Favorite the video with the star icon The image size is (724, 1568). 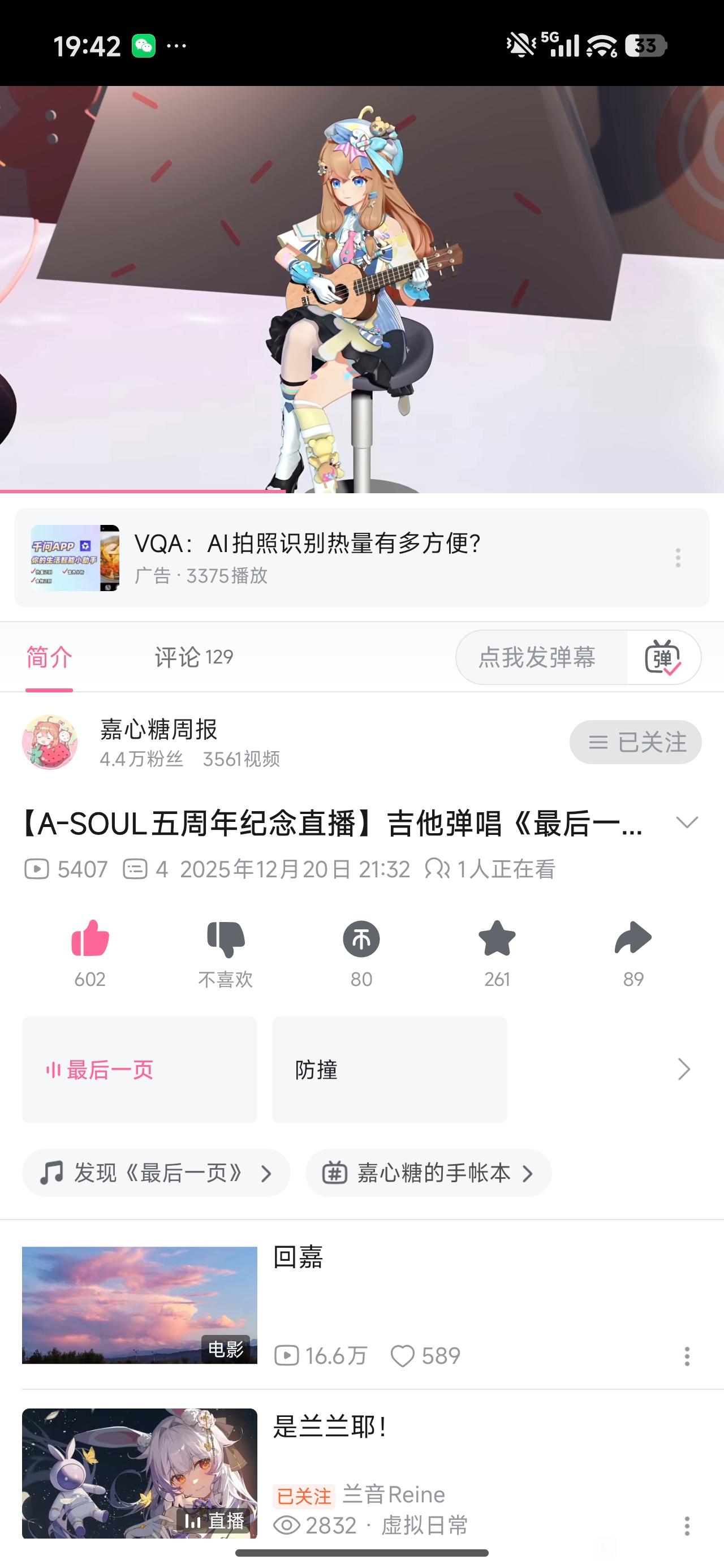(497, 939)
